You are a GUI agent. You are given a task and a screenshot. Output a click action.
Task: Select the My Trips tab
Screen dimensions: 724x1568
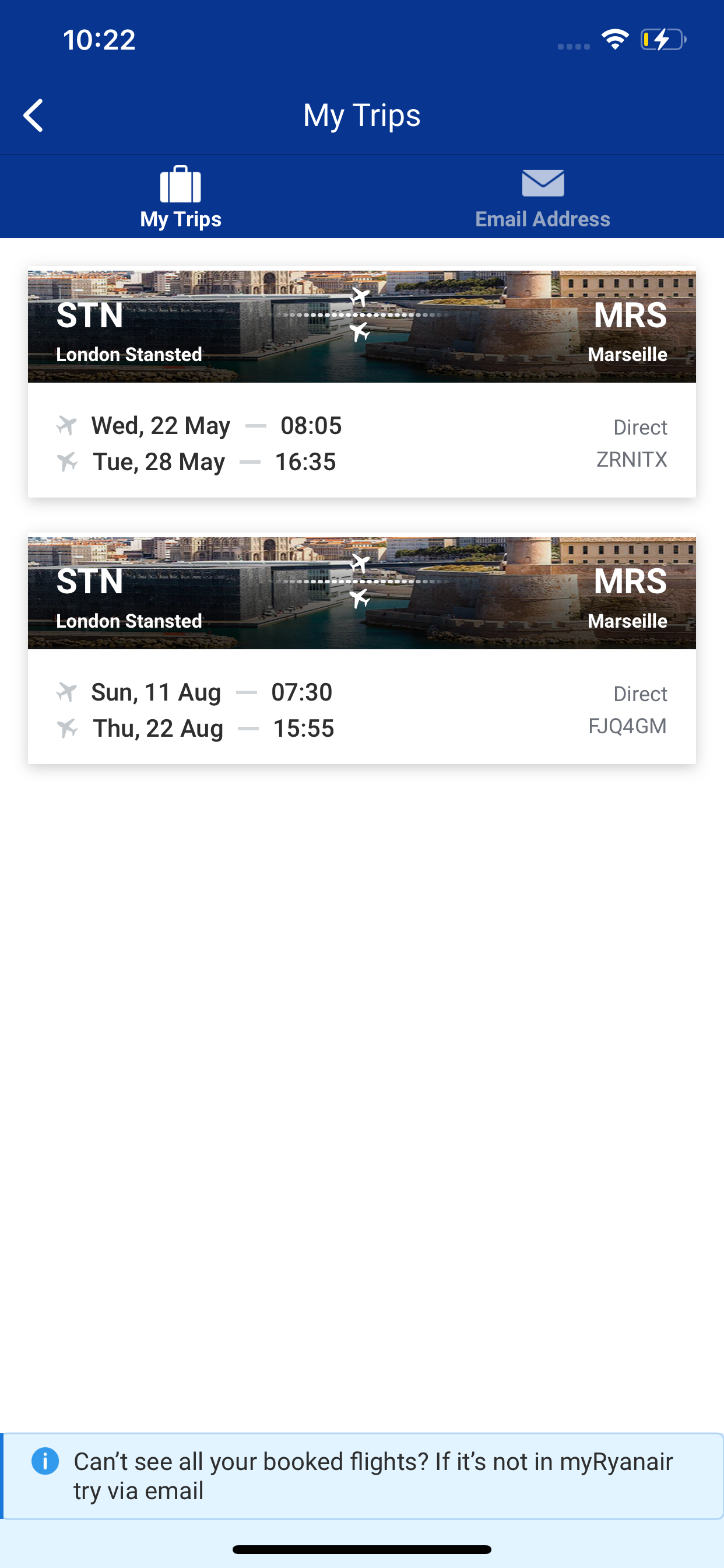[x=181, y=197]
